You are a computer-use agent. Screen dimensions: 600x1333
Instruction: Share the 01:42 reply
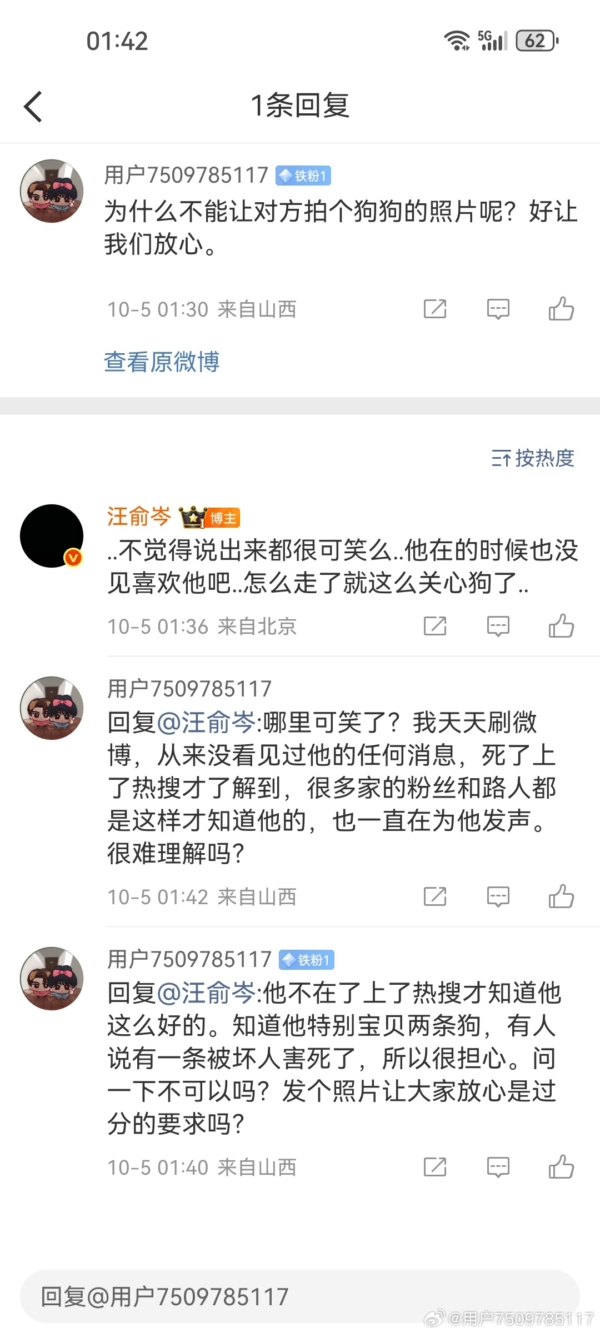435,896
